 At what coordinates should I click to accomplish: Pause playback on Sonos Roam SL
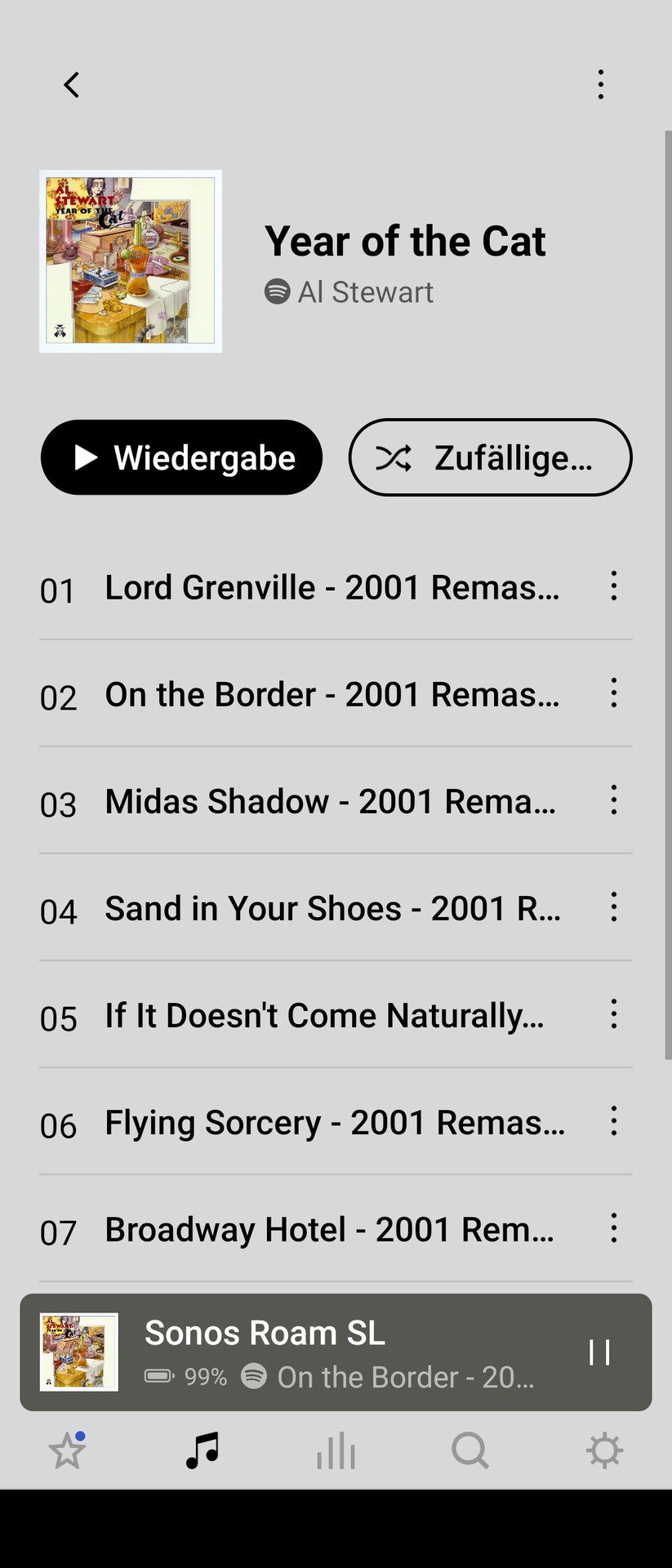600,1352
